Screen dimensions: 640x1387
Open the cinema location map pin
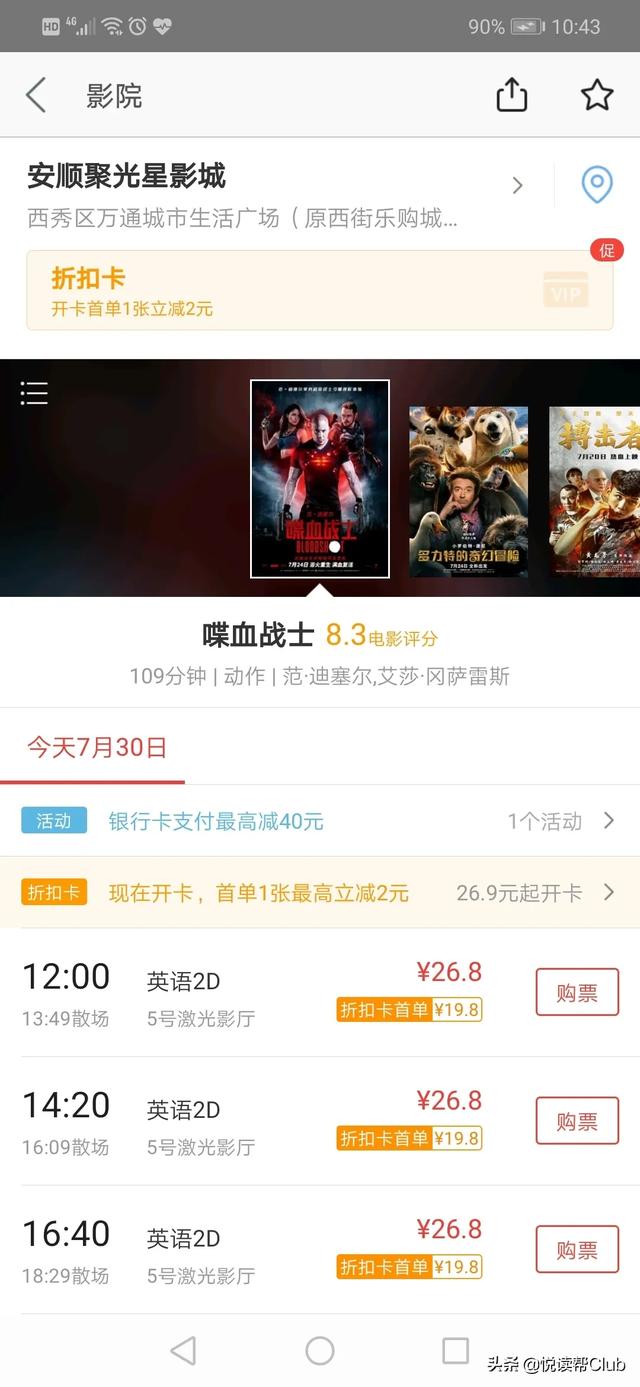point(597,185)
